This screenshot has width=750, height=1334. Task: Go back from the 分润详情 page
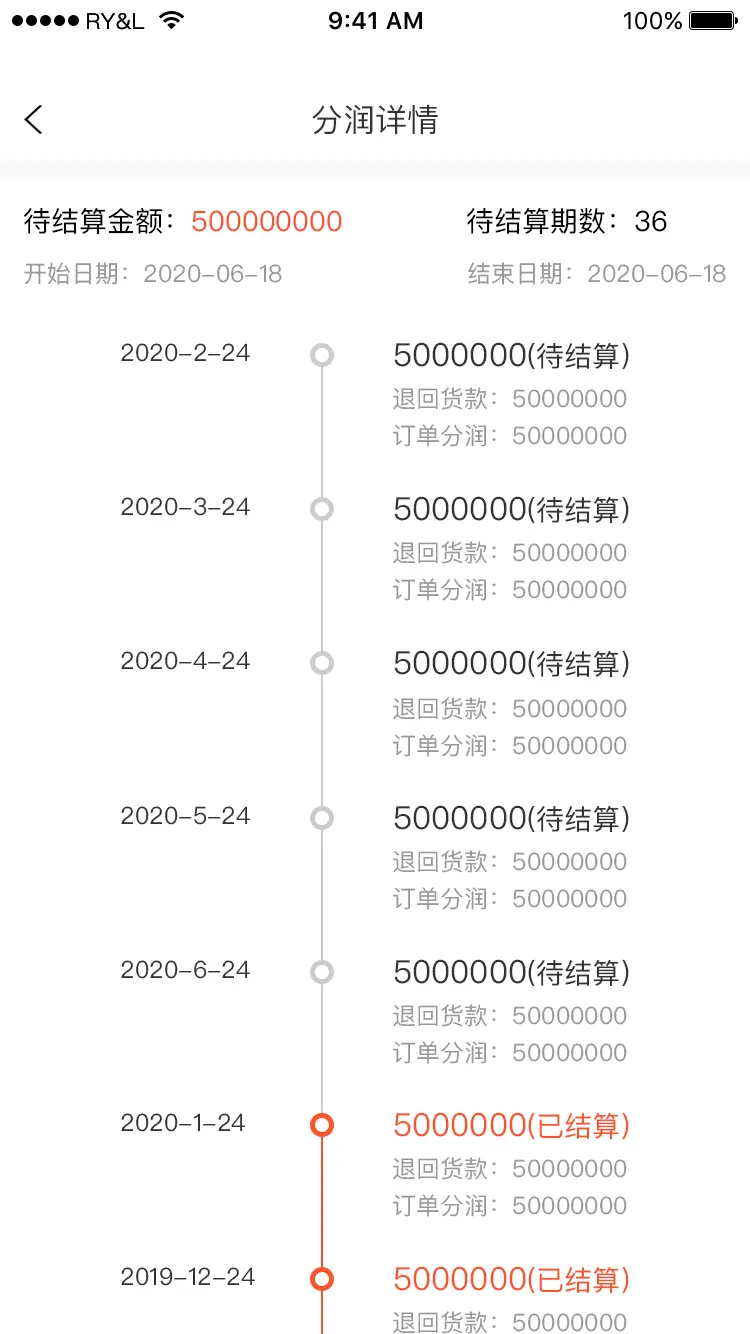pos(34,120)
